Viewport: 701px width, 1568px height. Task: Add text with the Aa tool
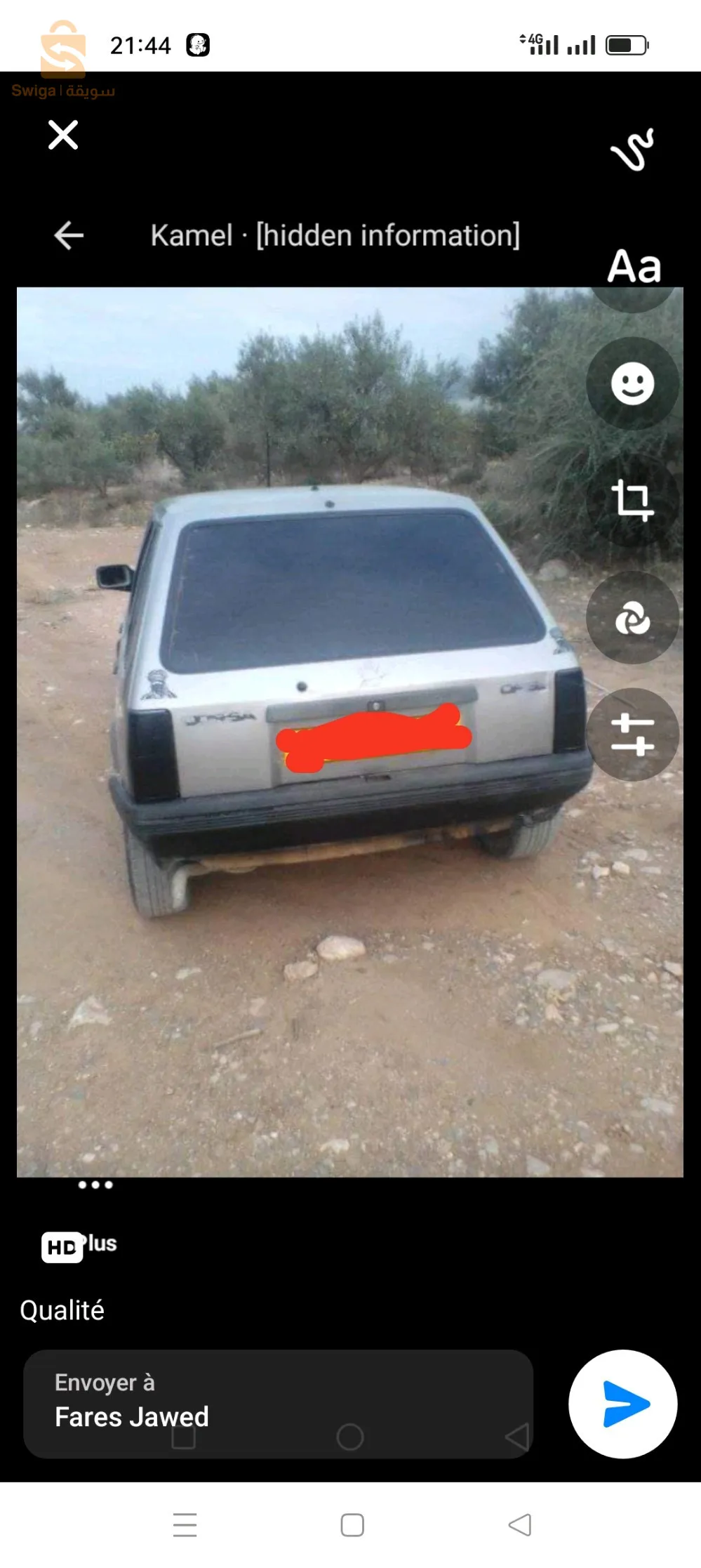[x=634, y=268]
